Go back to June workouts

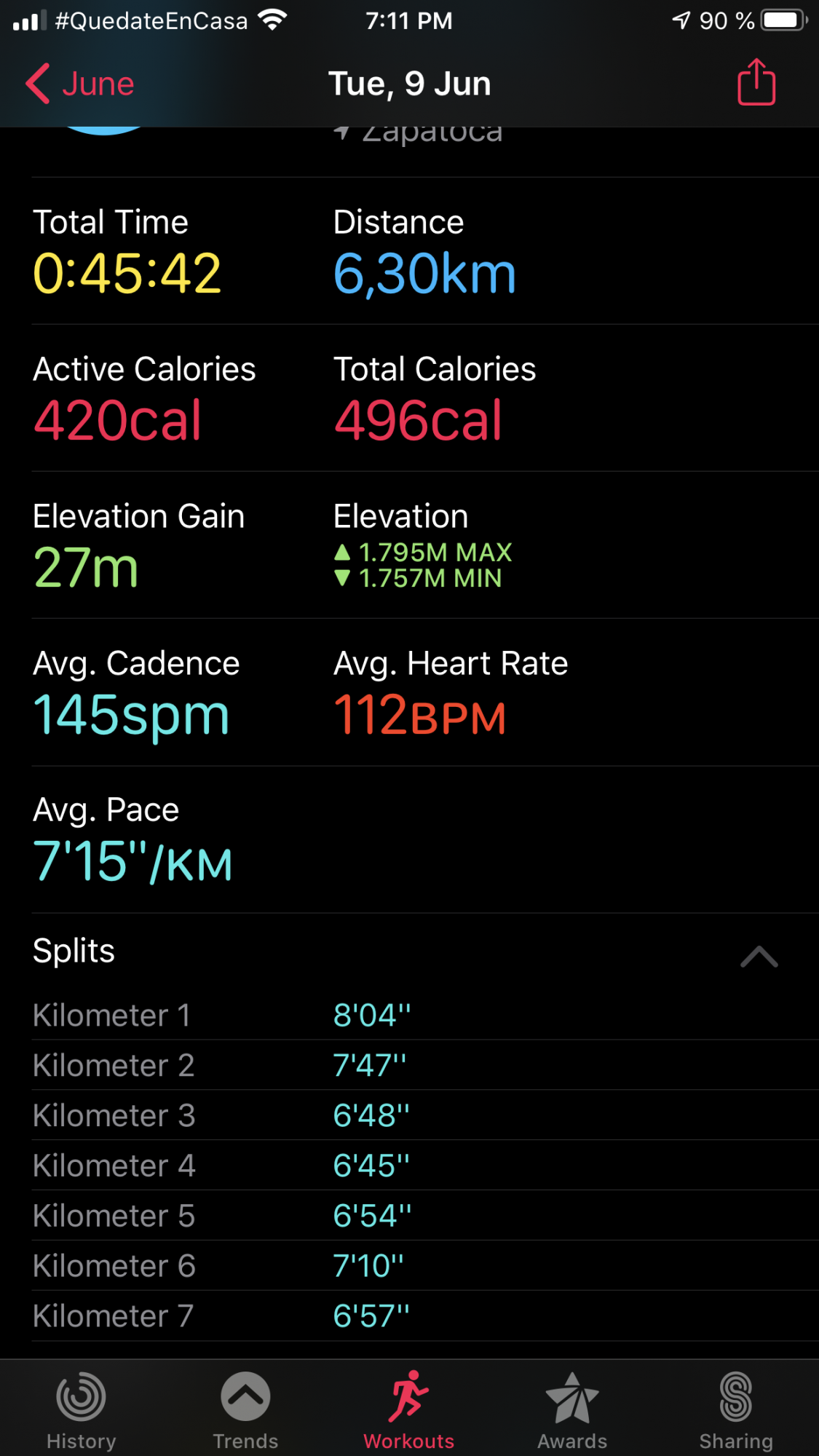point(80,84)
